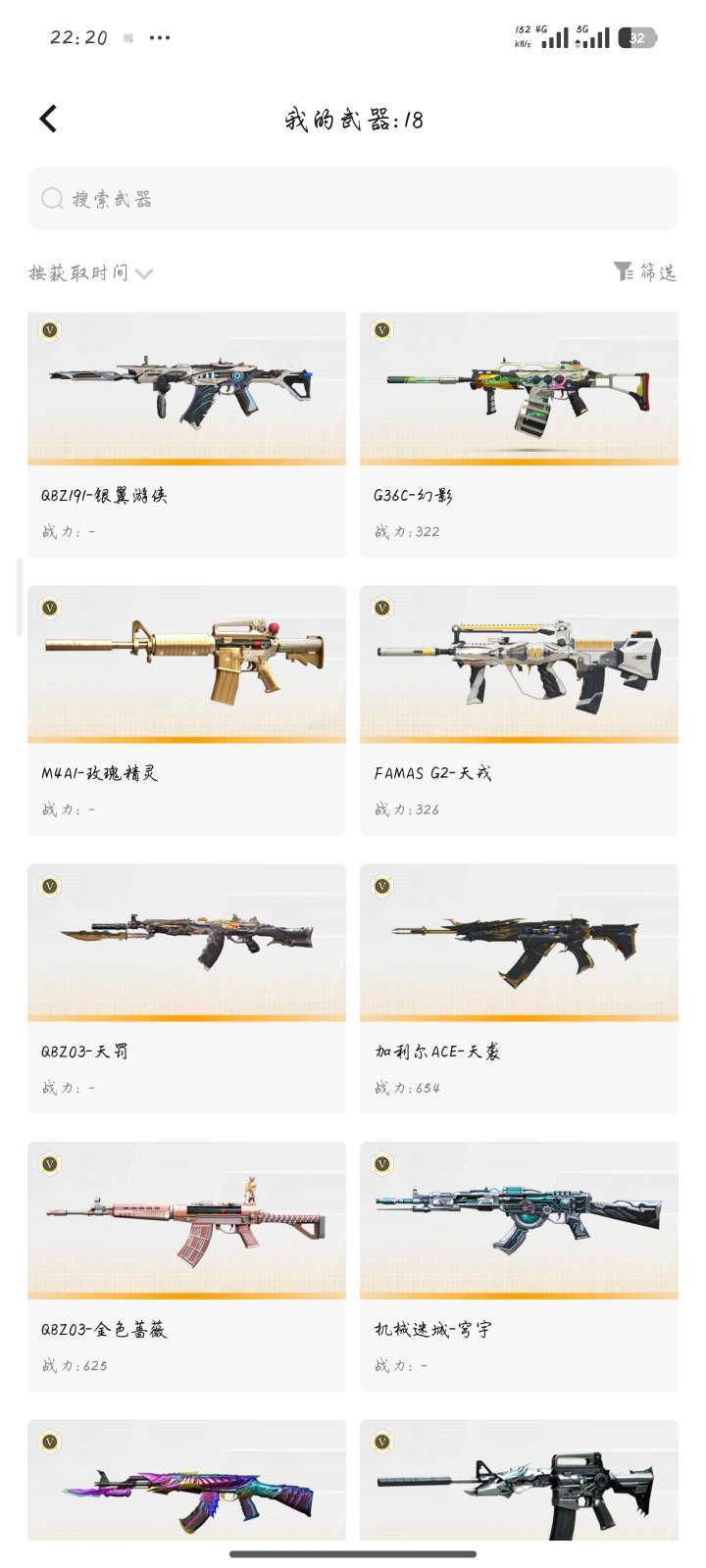Image resolution: width=706 pixels, height=1568 pixels.
Task: Open the QBZ191-银翼游侠 weapon card
Action: pyautogui.click(x=186, y=434)
